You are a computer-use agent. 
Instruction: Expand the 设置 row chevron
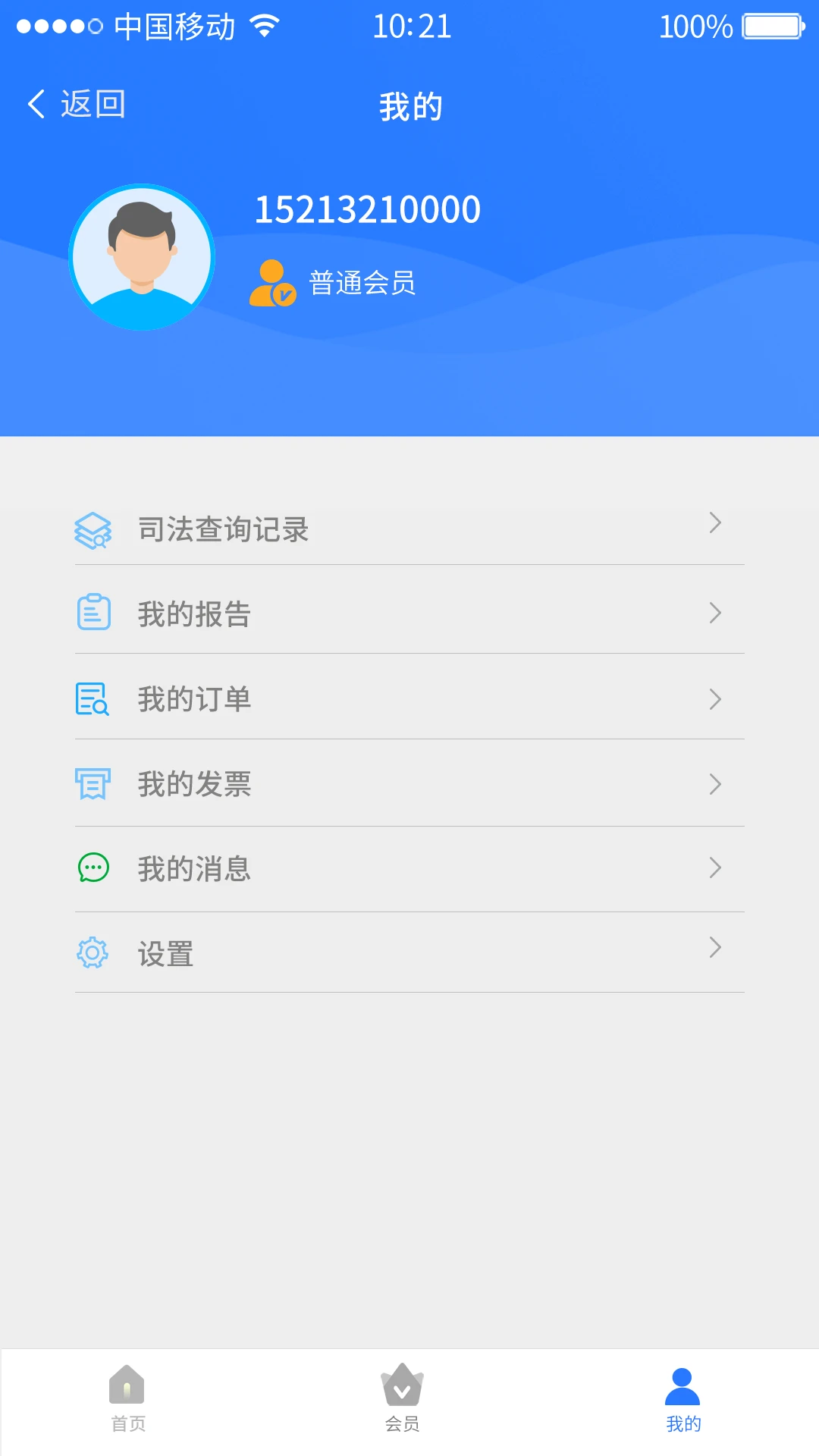tap(716, 948)
